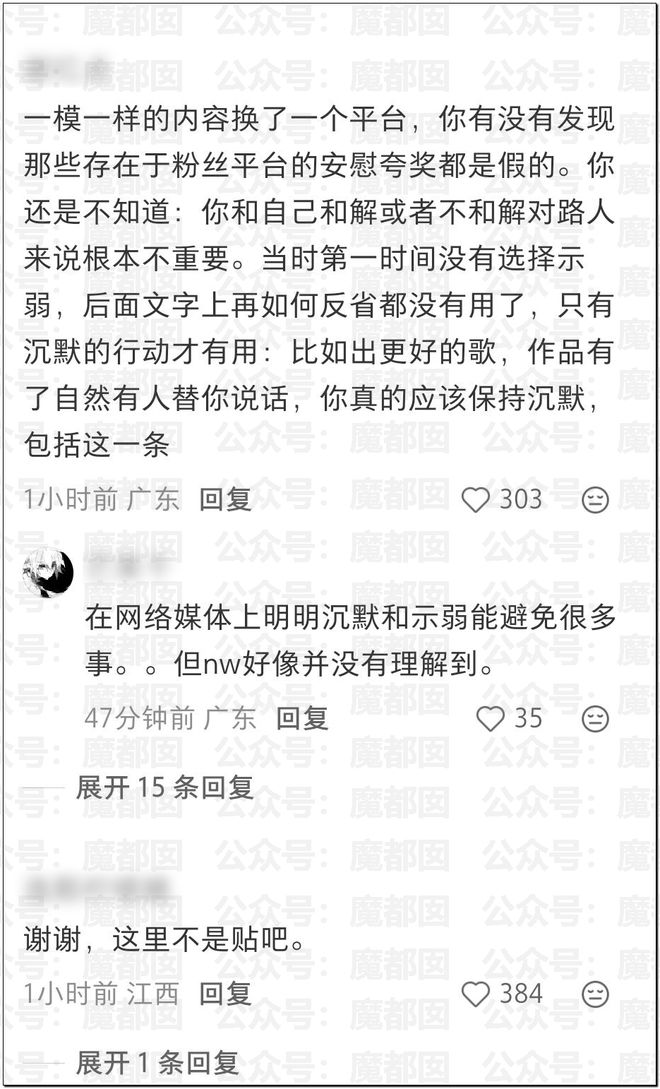Like the 这里不是贴吧 comment
The width and height of the screenshot is (660, 1089).
pyautogui.click(x=476, y=994)
